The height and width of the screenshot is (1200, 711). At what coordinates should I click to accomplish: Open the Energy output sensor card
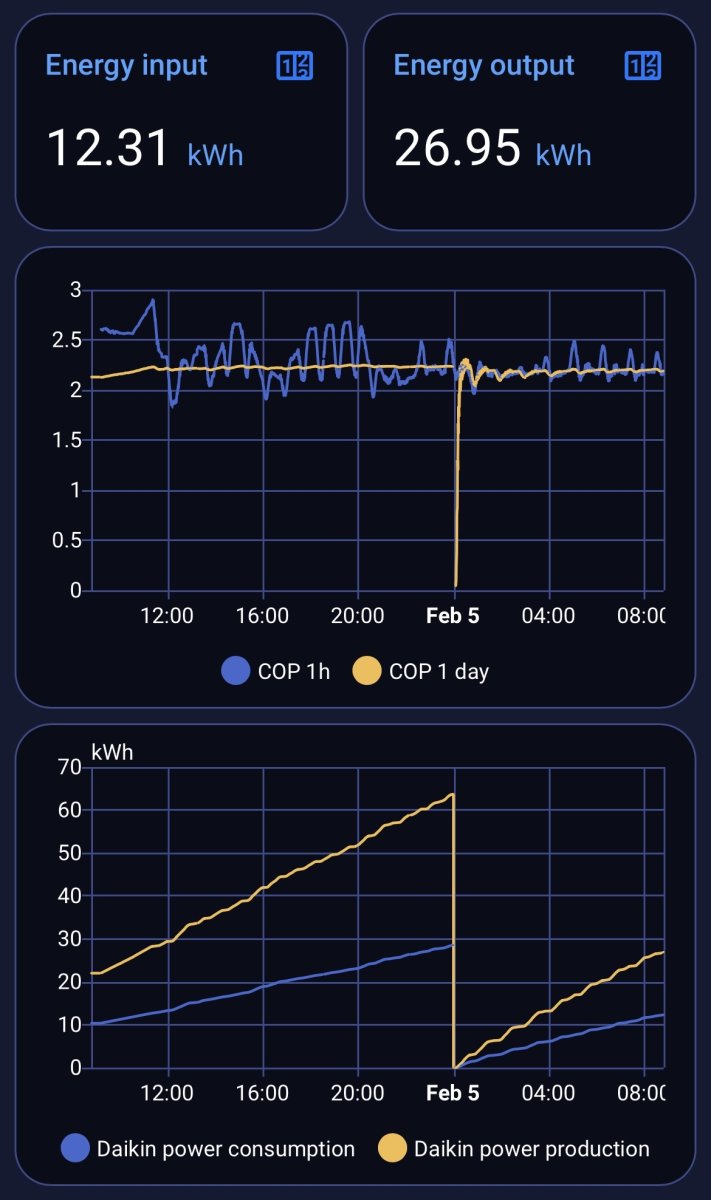528,122
